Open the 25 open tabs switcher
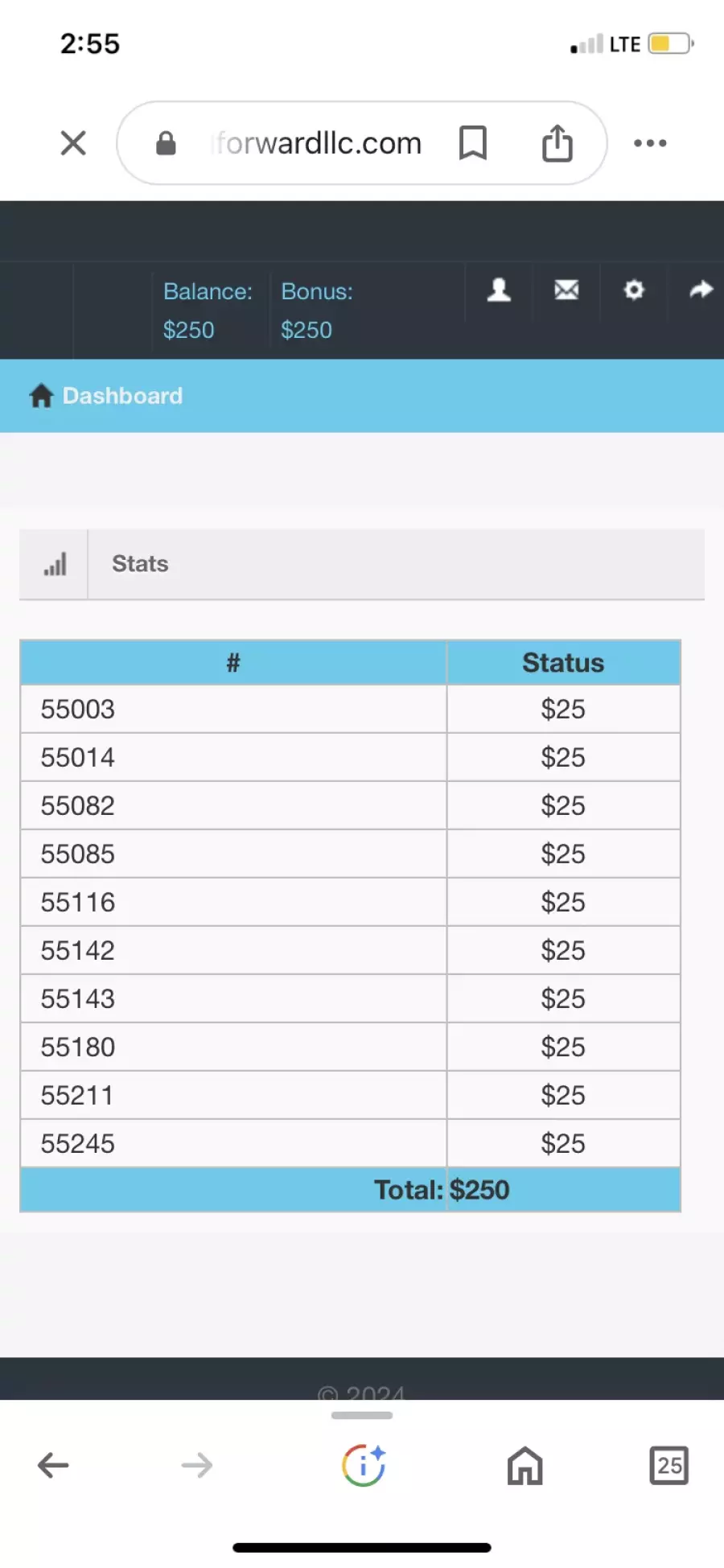The height and width of the screenshot is (1568, 724). point(668,1465)
